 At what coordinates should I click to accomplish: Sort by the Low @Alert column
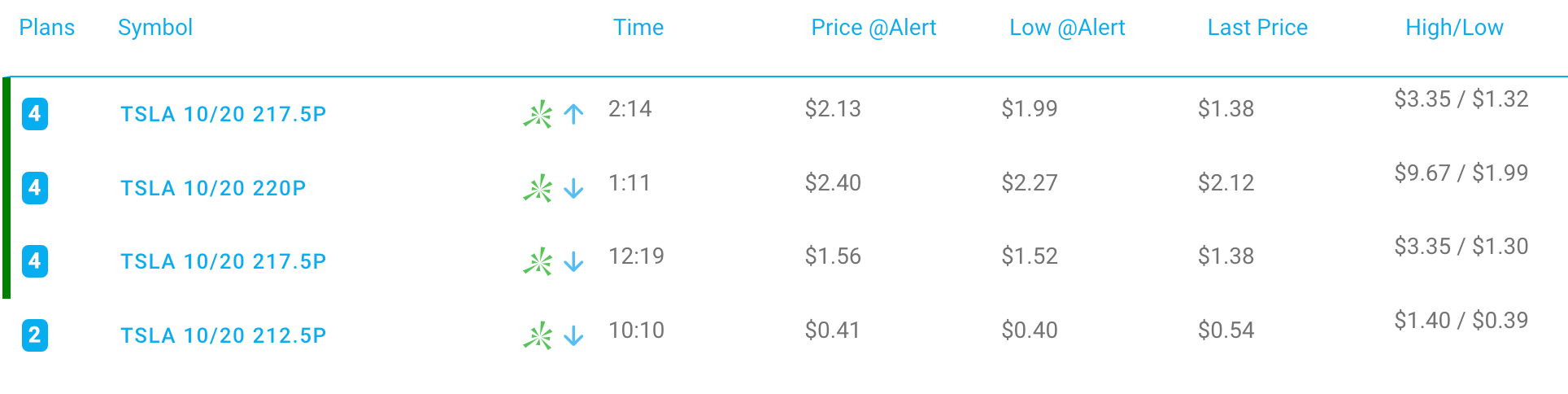[x=1067, y=28]
